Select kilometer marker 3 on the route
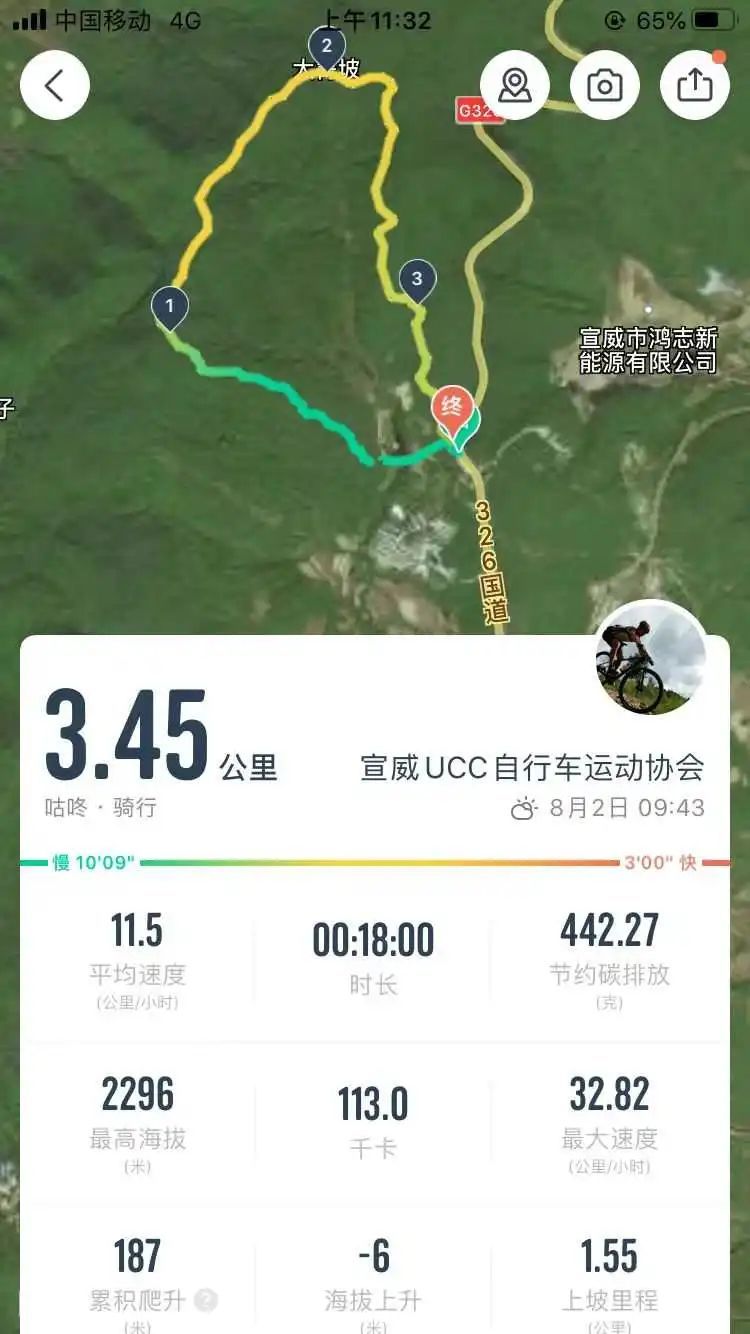The height and width of the screenshot is (1334, 750). click(417, 279)
